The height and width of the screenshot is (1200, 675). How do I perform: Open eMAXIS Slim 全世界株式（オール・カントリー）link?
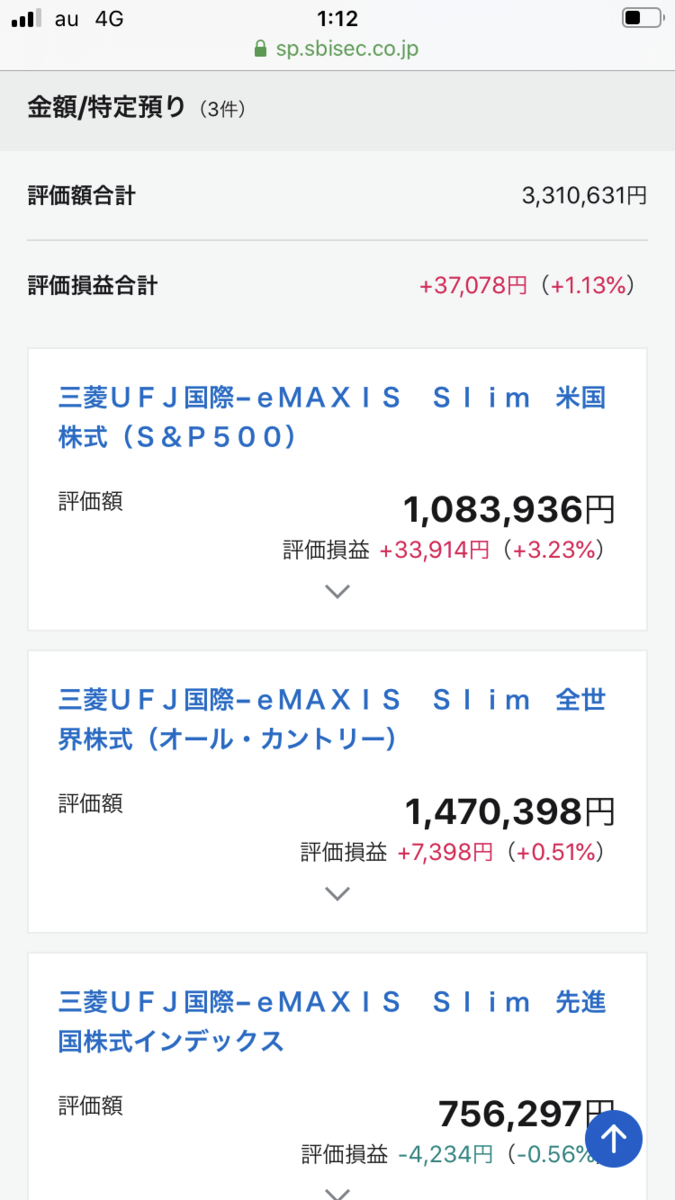[332, 720]
